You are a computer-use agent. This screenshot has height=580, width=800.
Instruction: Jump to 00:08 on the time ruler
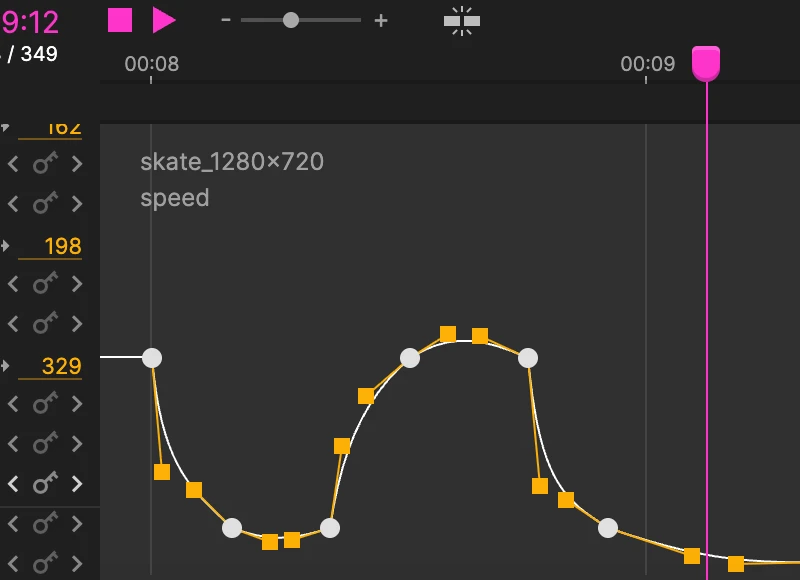coord(152,65)
